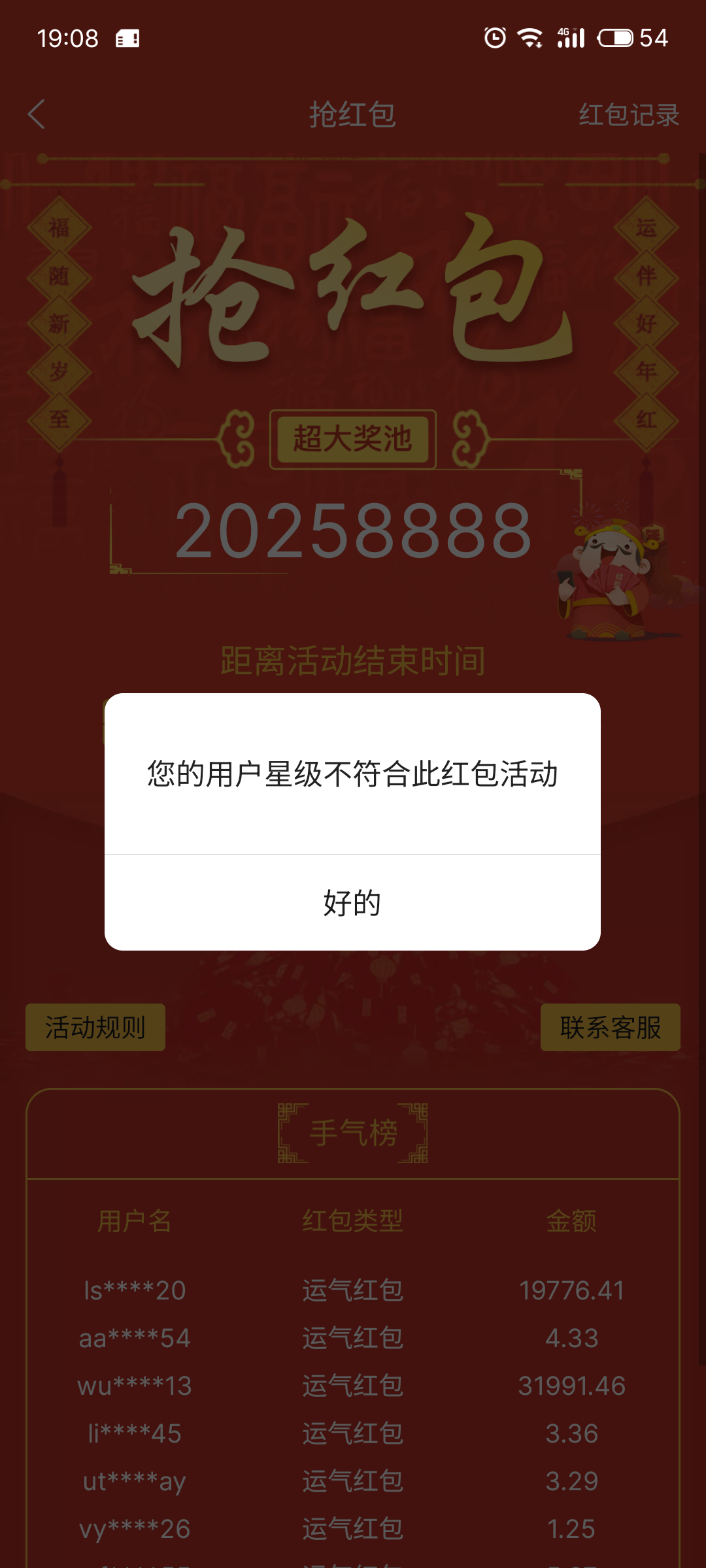Tap the 手气榜 leaderboard header

(353, 1132)
